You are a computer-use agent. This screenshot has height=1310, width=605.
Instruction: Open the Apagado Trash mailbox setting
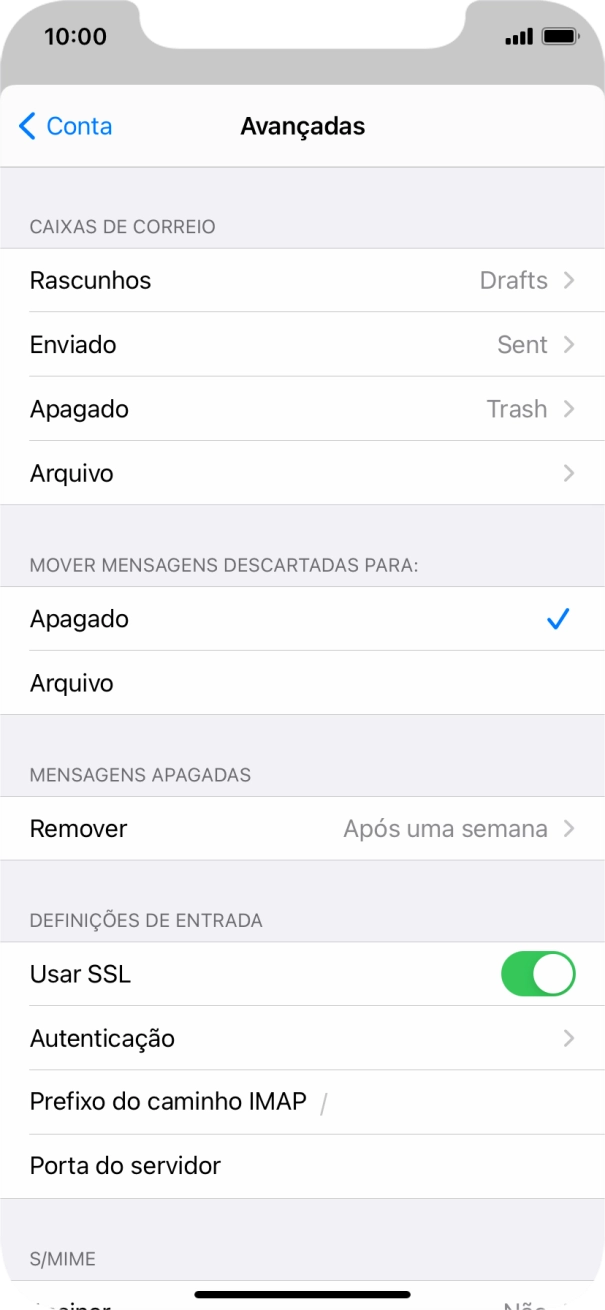[x=302, y=409]
